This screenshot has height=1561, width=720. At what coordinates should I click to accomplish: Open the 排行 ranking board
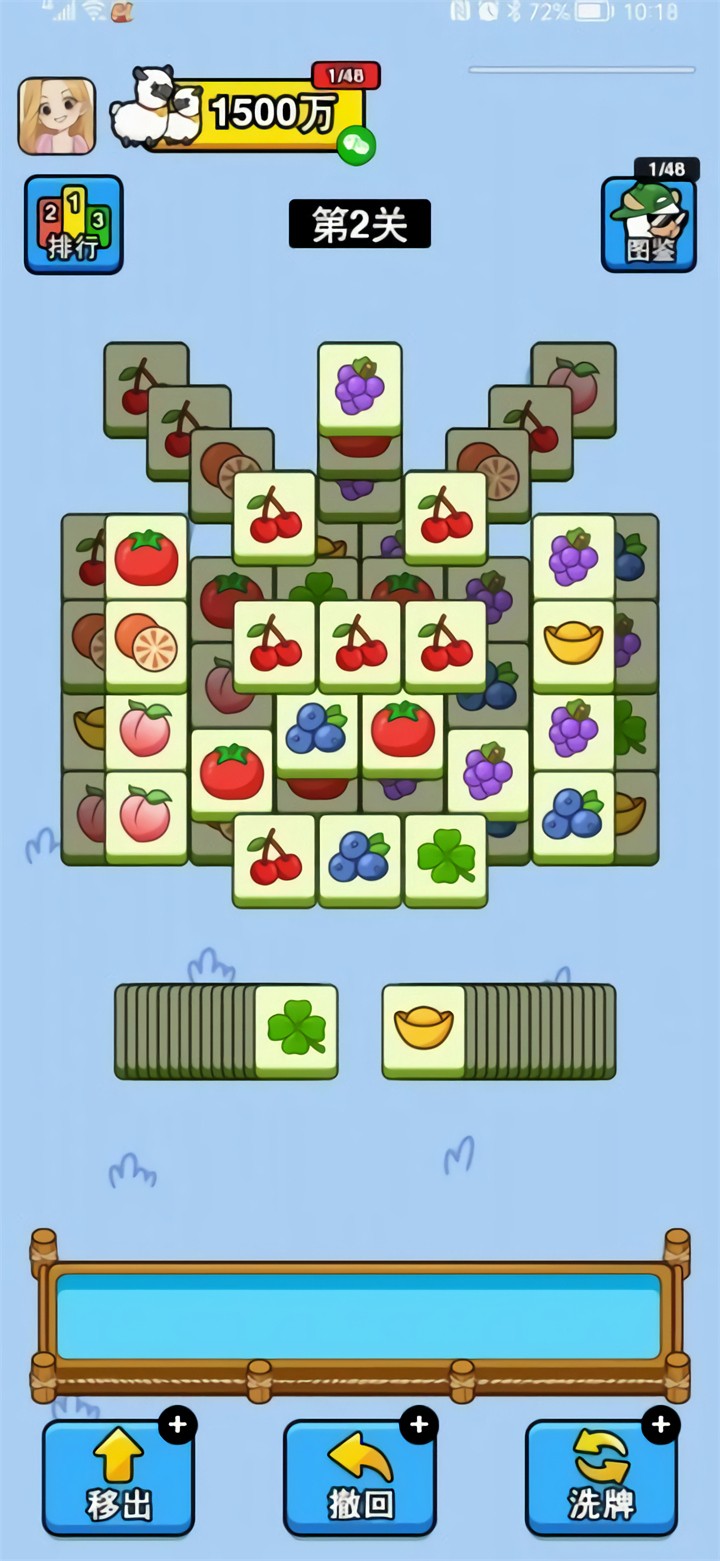73,224
